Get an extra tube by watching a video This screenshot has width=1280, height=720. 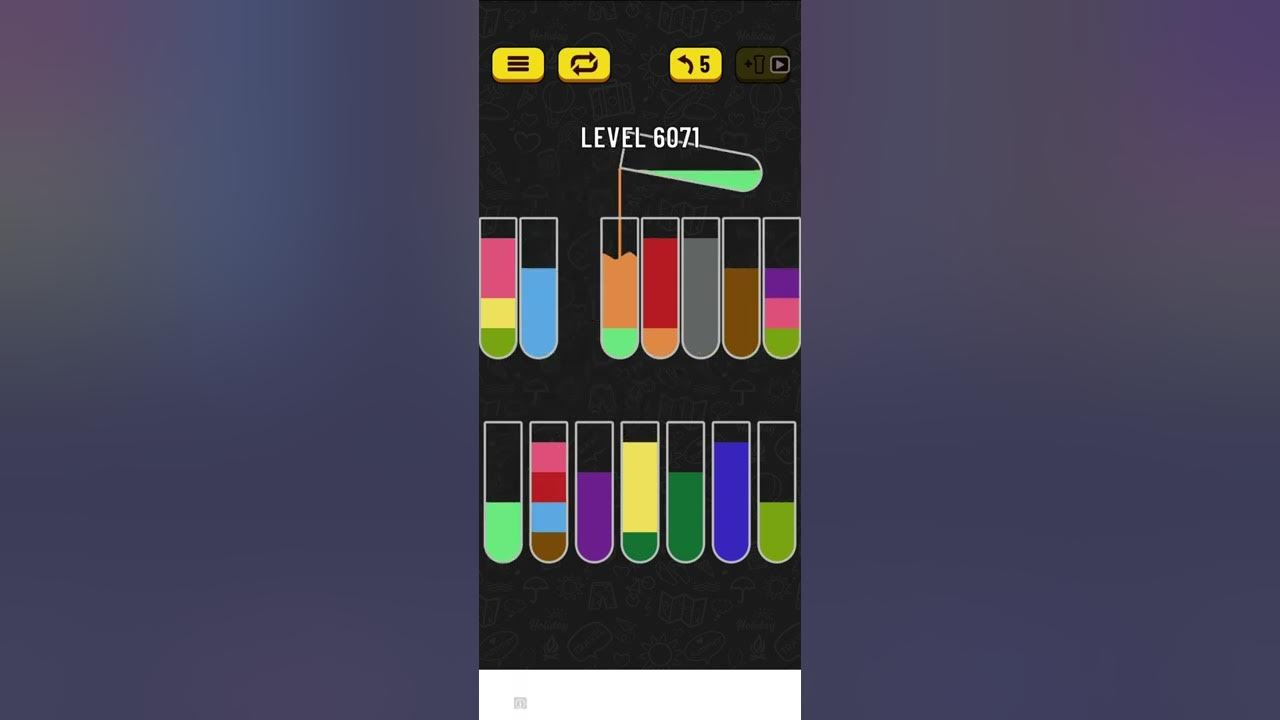765,64
